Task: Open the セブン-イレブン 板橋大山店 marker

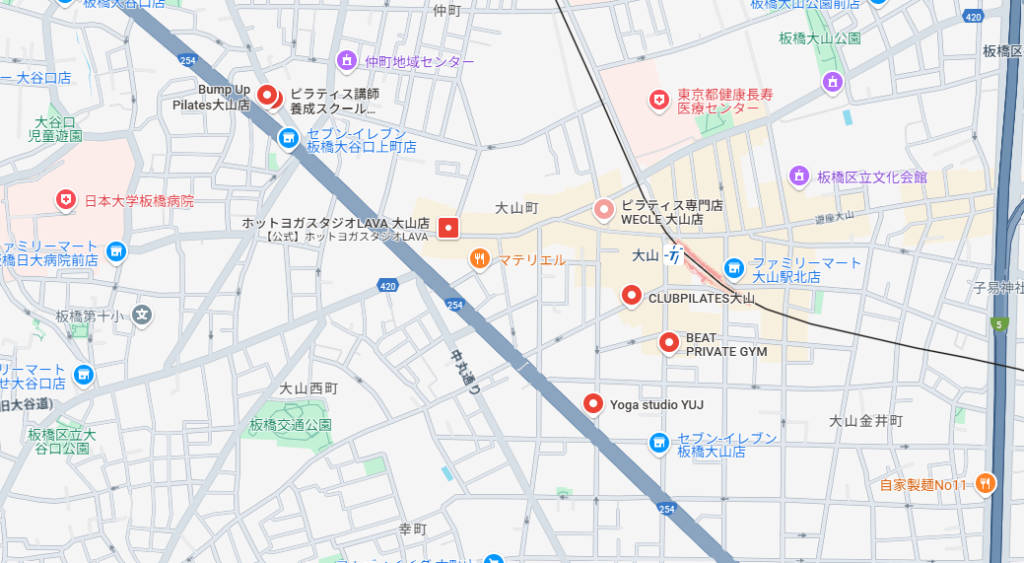Action: (659, 441)
